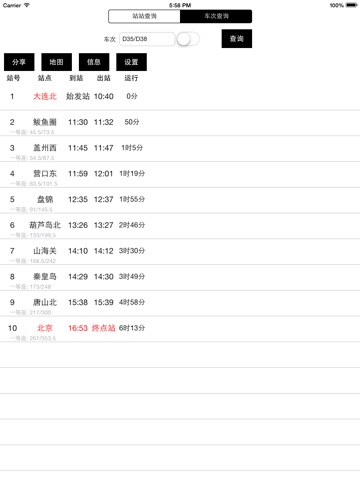Image resolution: width=360 pixels, height=480 pixels.
Task: Tap the 山海关 station row
Action: (x=180, y=252)
